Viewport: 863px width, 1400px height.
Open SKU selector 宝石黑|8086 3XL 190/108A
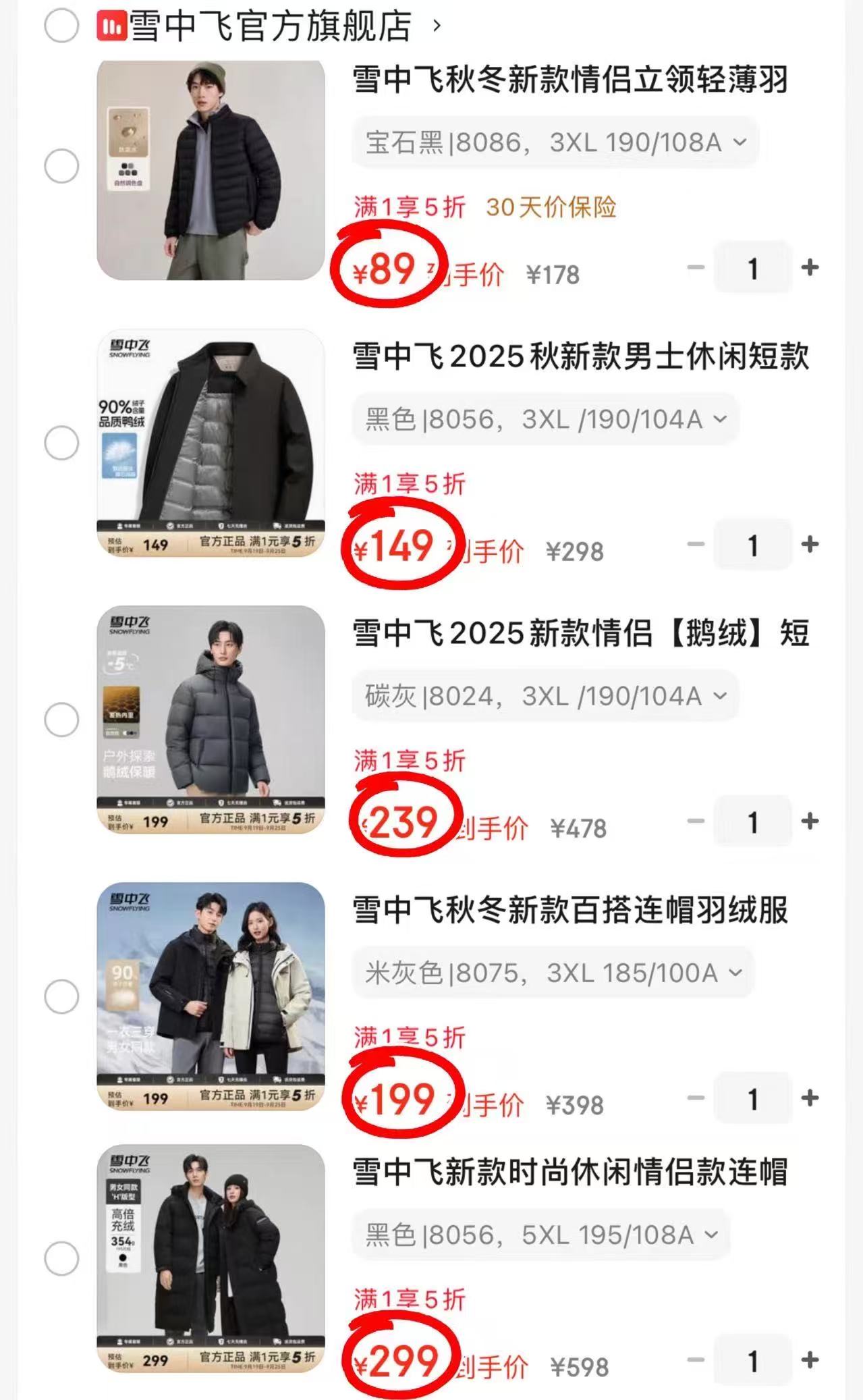(553, 141)
